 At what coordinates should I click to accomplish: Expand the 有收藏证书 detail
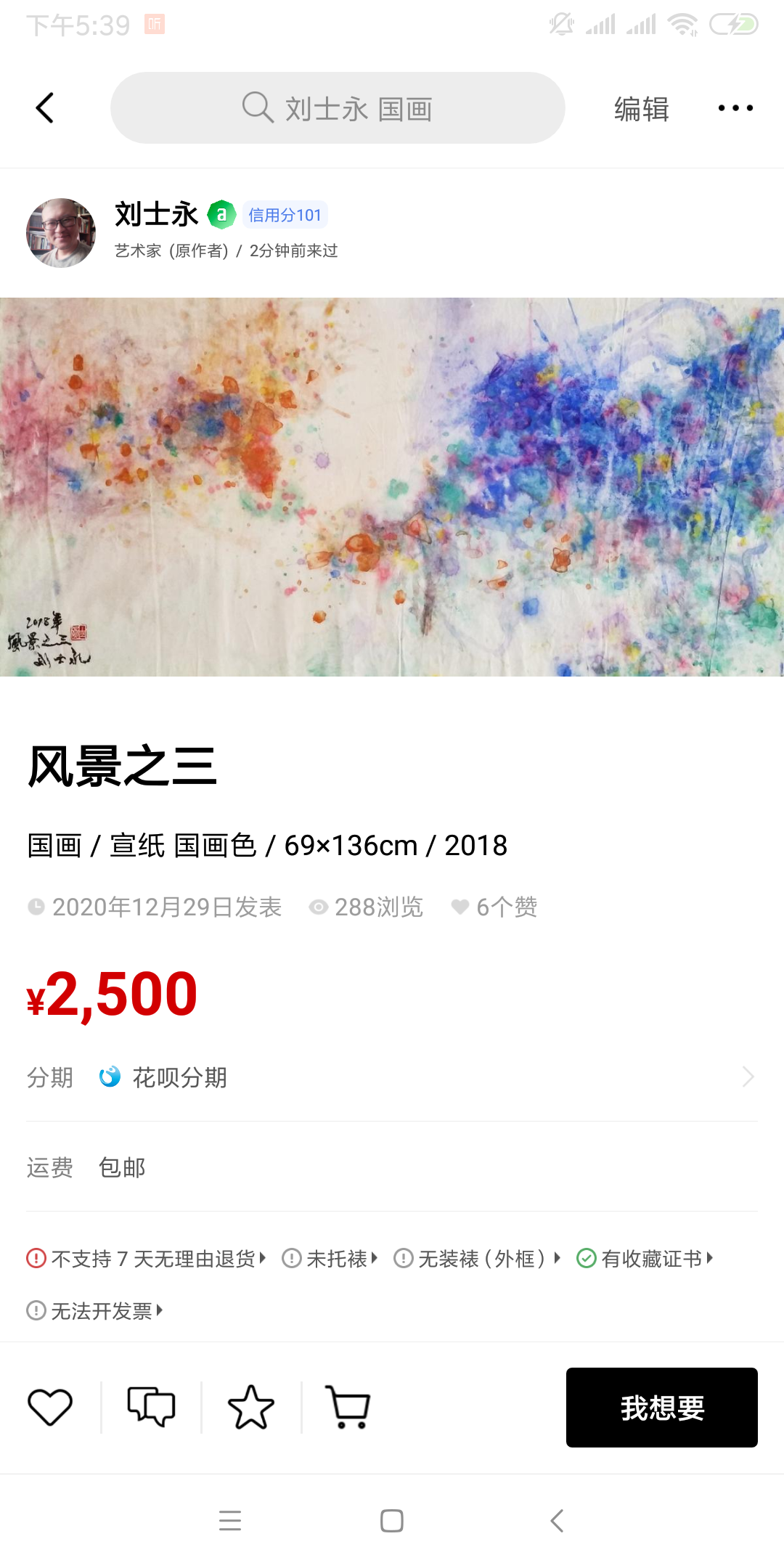[645, 1258]
